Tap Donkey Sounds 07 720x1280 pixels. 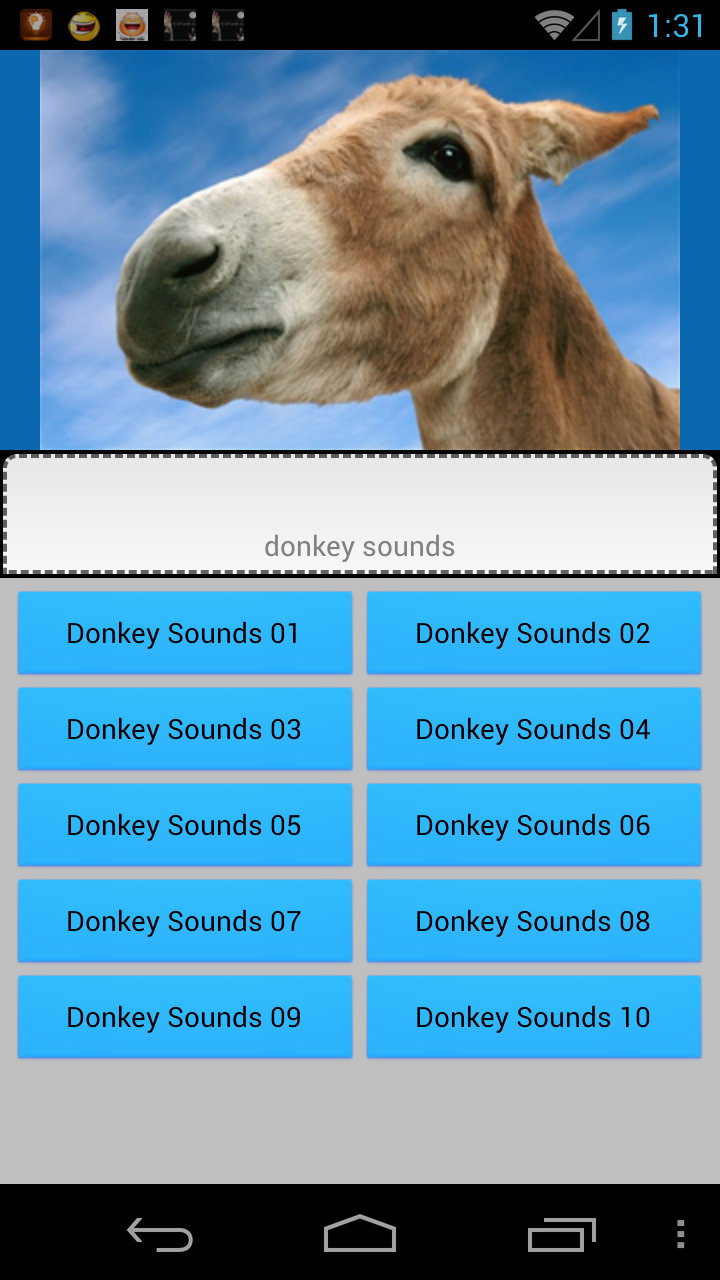tap(185, 921)
